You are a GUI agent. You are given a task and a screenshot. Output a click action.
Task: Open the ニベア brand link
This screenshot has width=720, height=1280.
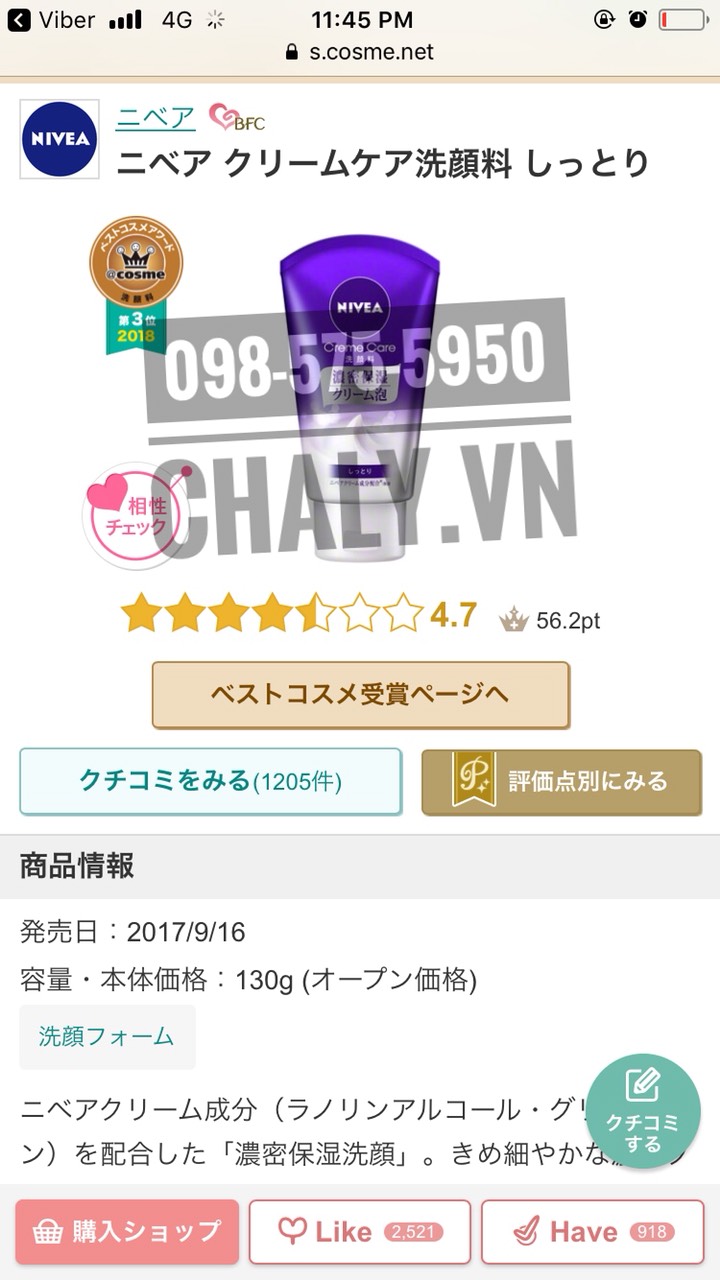click(155, 118)
